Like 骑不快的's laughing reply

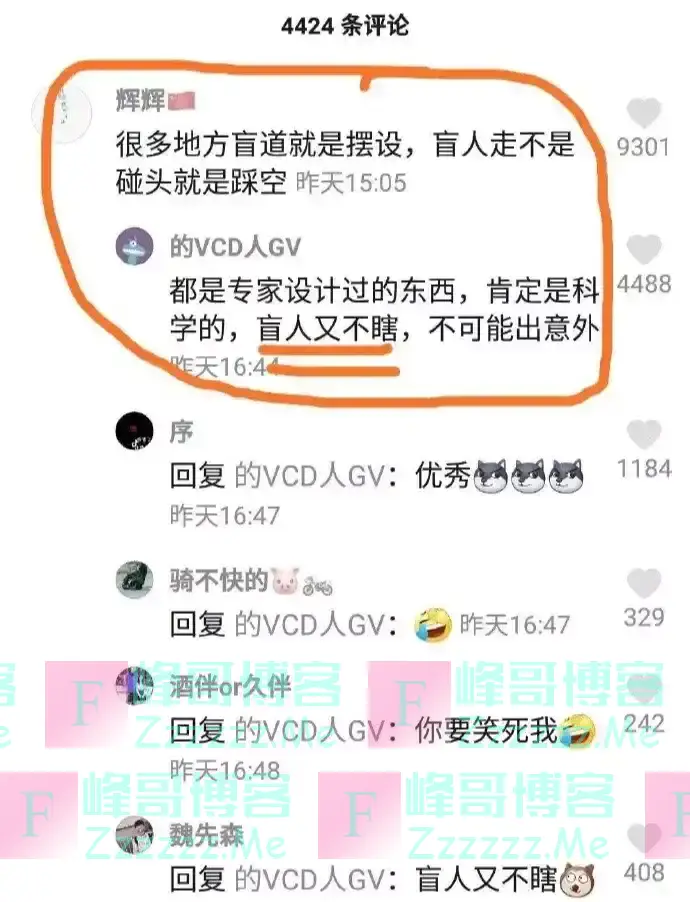[x=644, y=583]
